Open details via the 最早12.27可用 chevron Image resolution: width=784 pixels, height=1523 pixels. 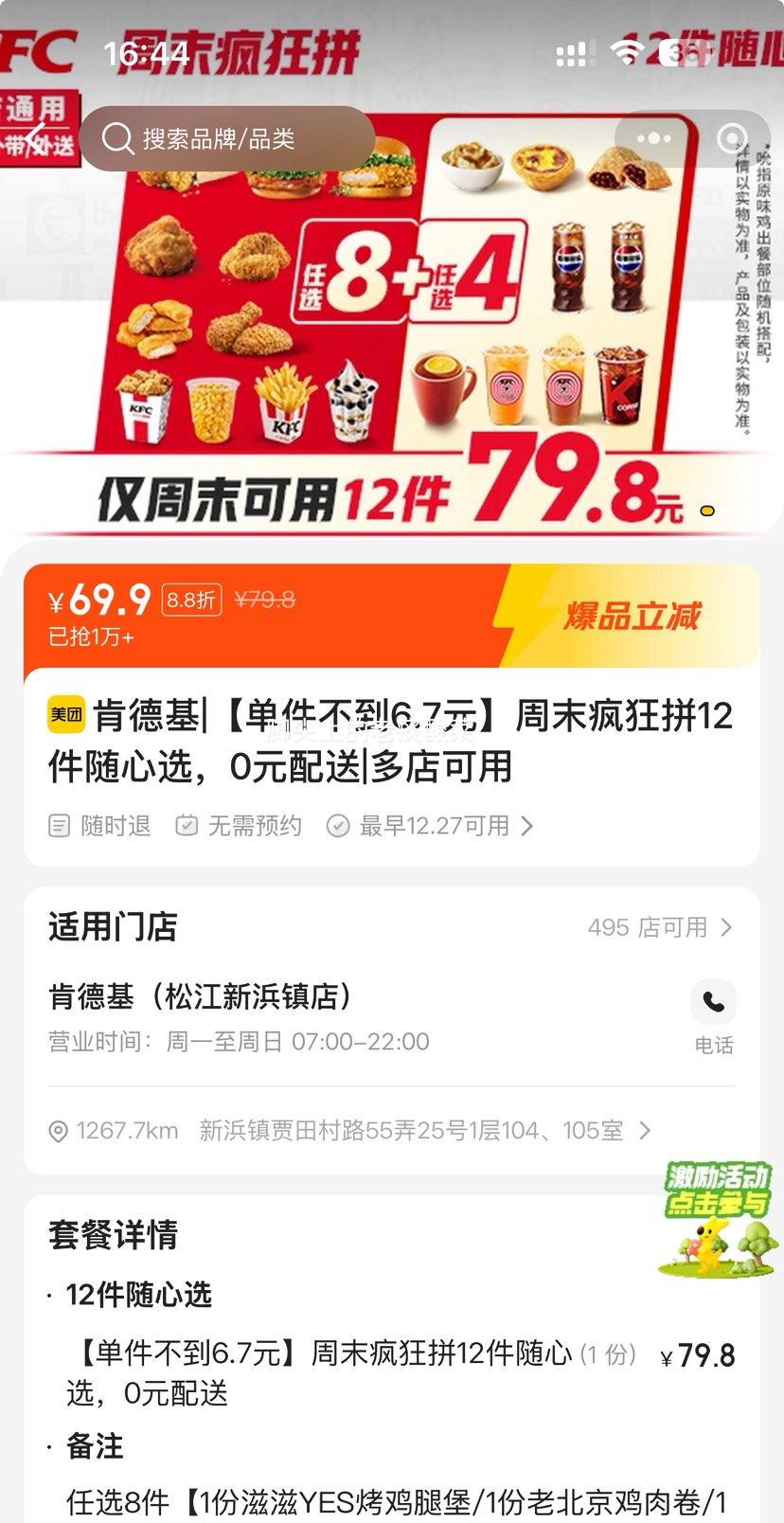coord(528,825)
